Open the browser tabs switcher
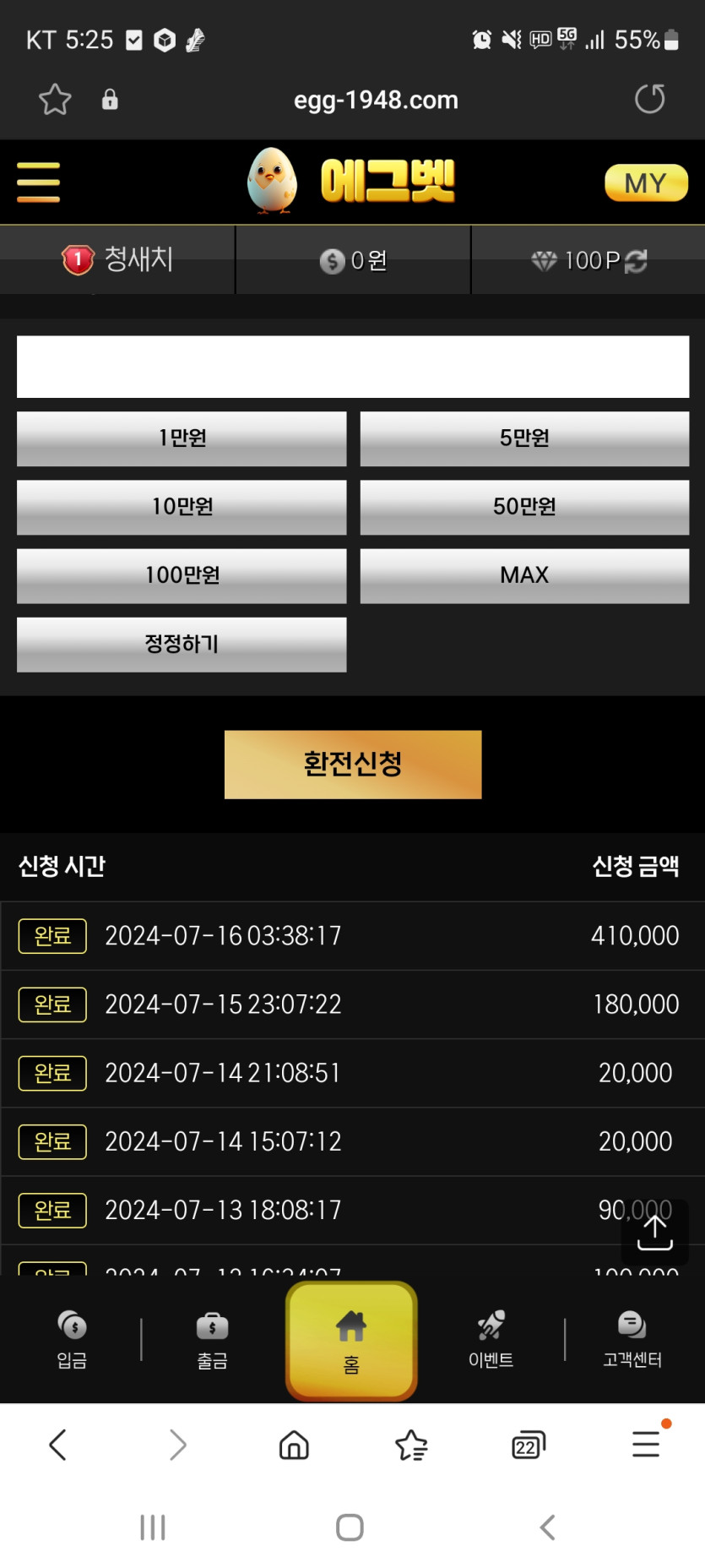 pos(529,1445)
